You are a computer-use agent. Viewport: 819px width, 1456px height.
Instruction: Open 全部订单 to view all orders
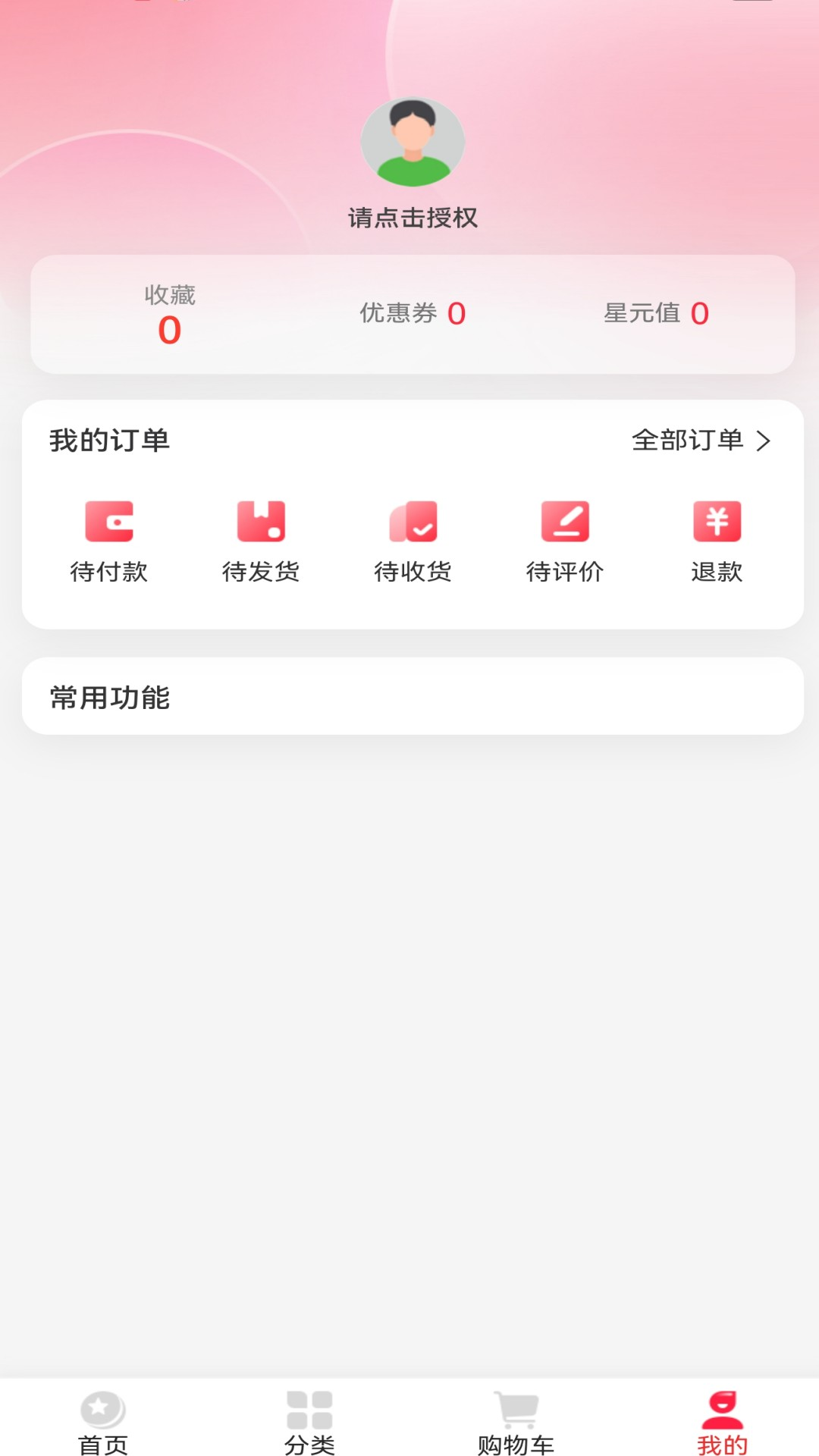689,440
